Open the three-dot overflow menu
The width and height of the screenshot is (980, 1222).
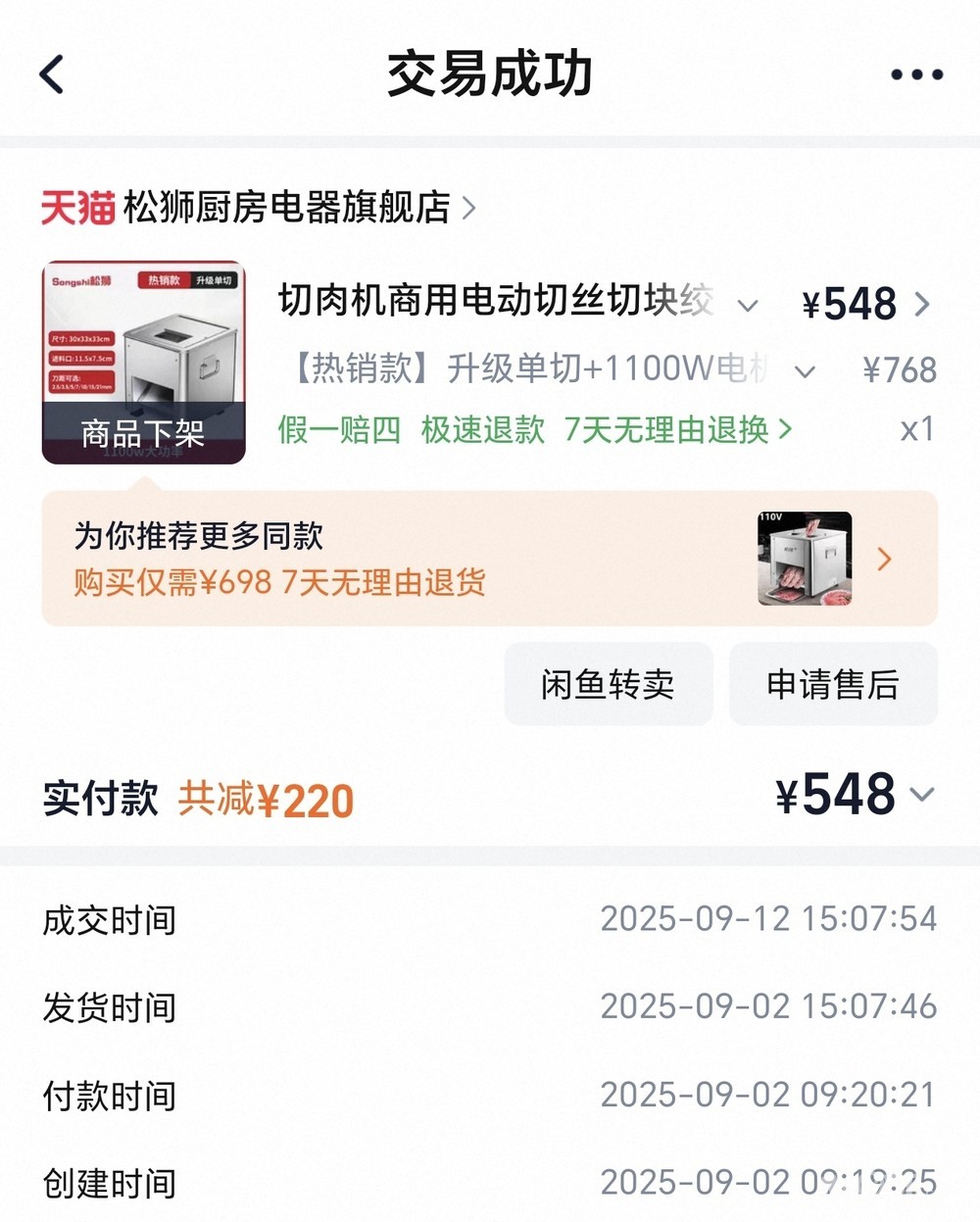point(916,74)
